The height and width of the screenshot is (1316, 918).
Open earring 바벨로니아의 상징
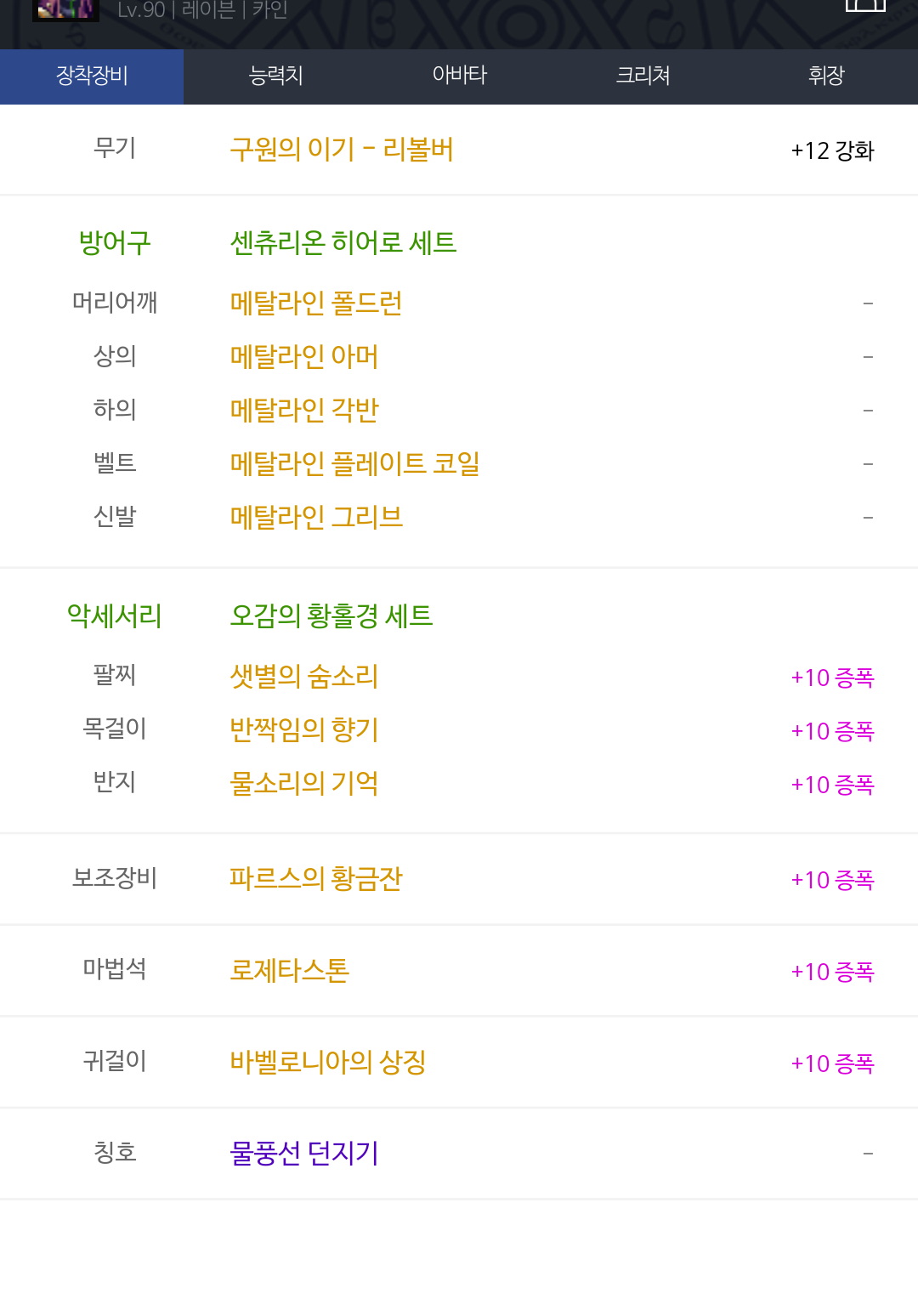coord(328,1062)
